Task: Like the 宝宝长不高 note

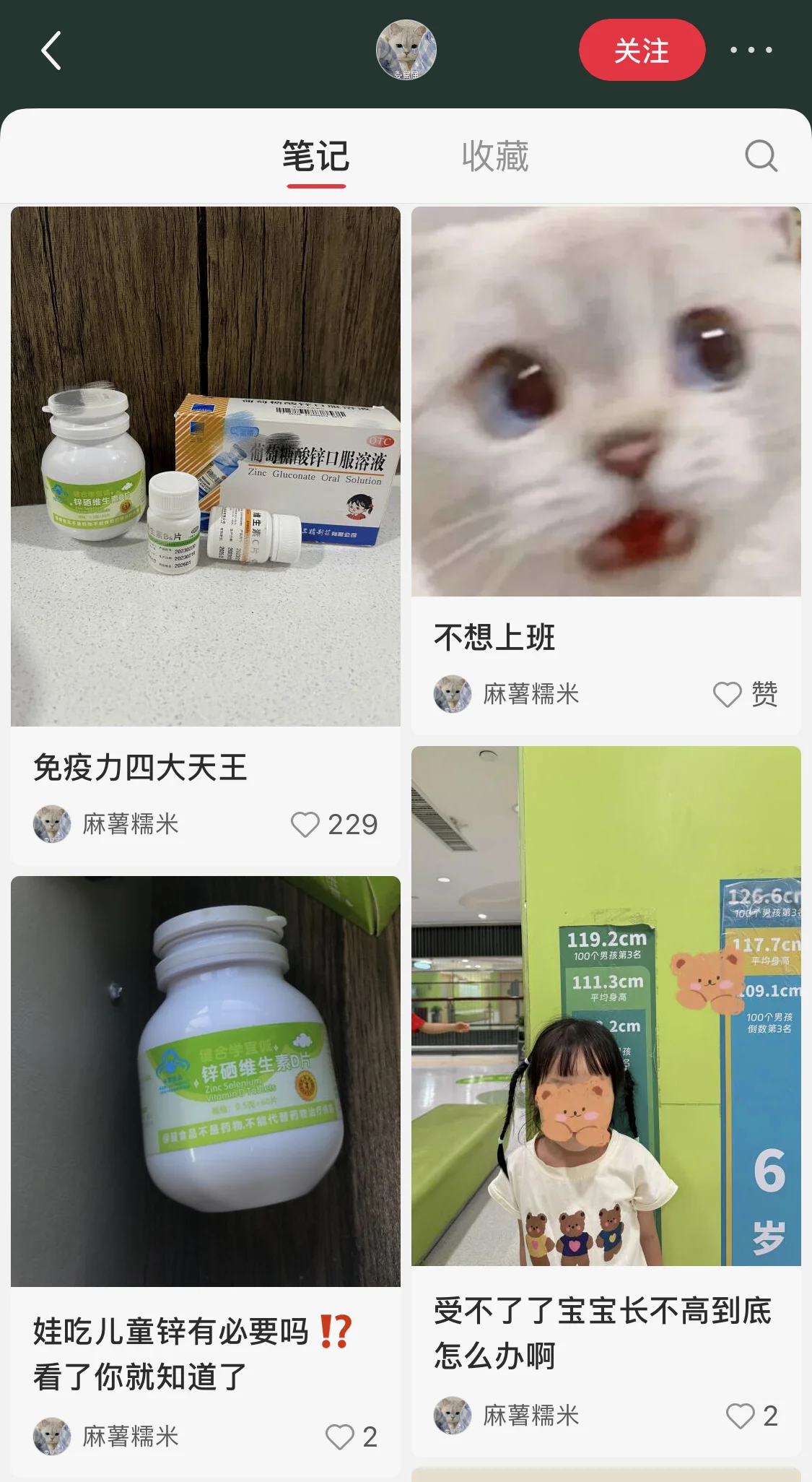Action: pyautogui.click(x=741, y=1416)
